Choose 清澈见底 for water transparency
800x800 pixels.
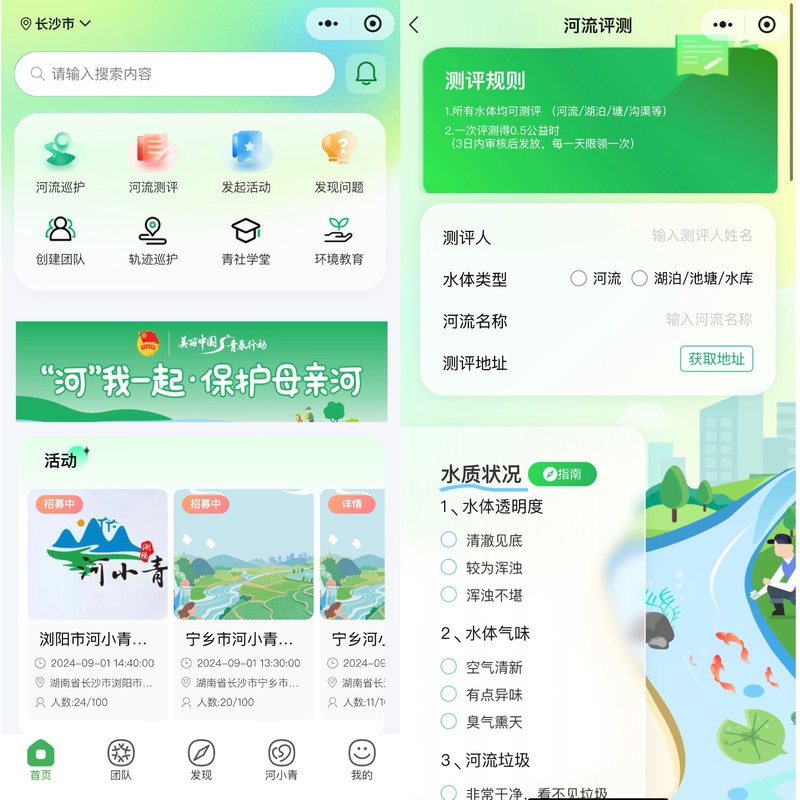point(449,540)
